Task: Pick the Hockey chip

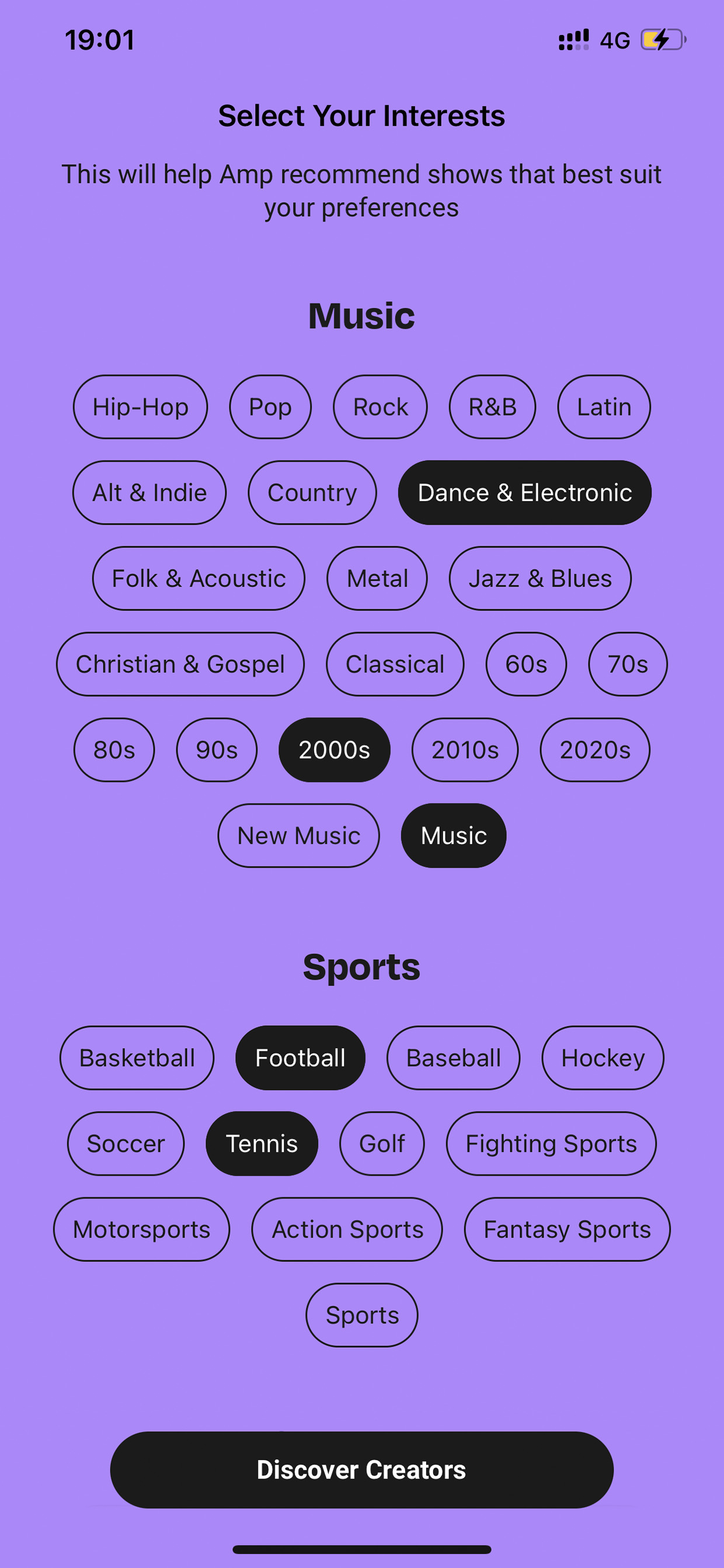Action: pyautogui.click(x=603, y=1058)
